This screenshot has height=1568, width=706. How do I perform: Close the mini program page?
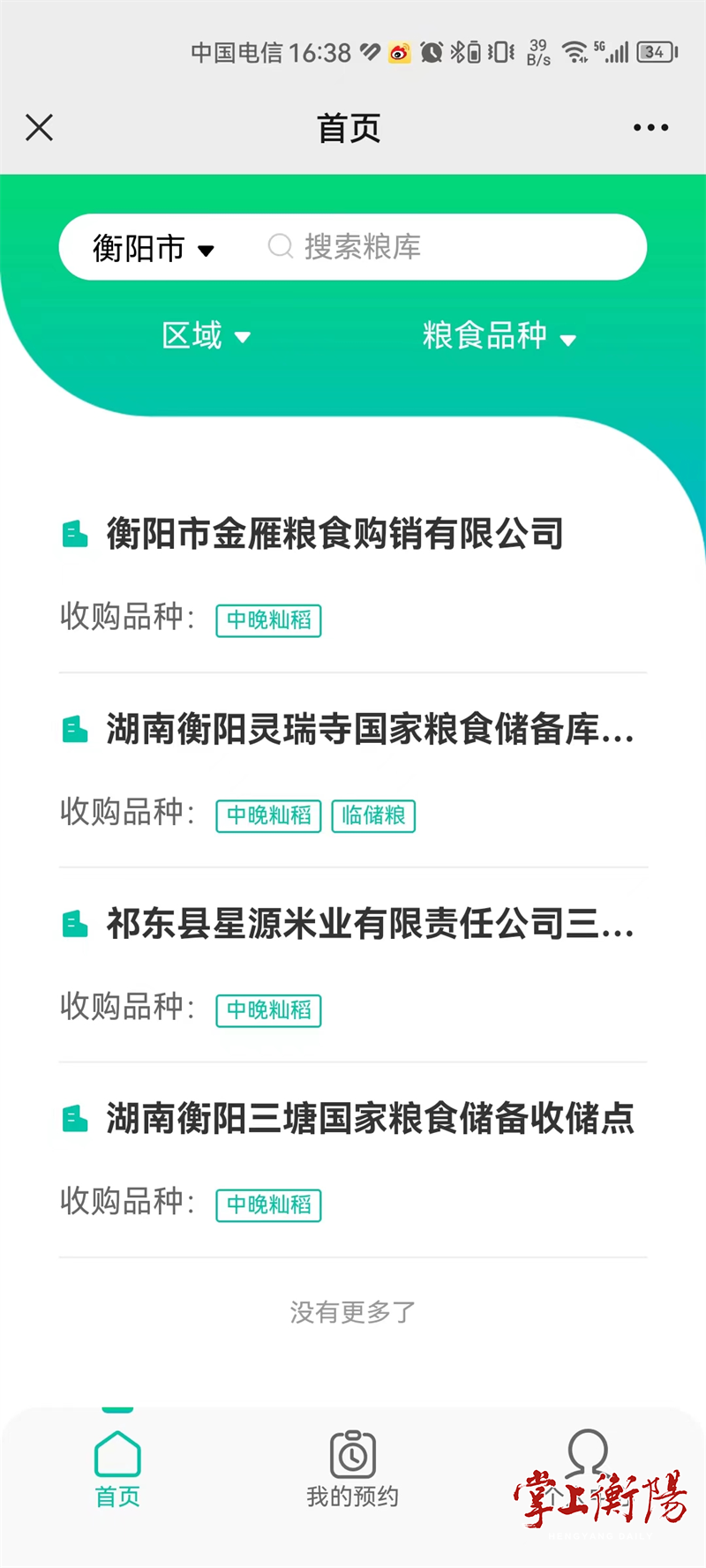coord(40,128)
